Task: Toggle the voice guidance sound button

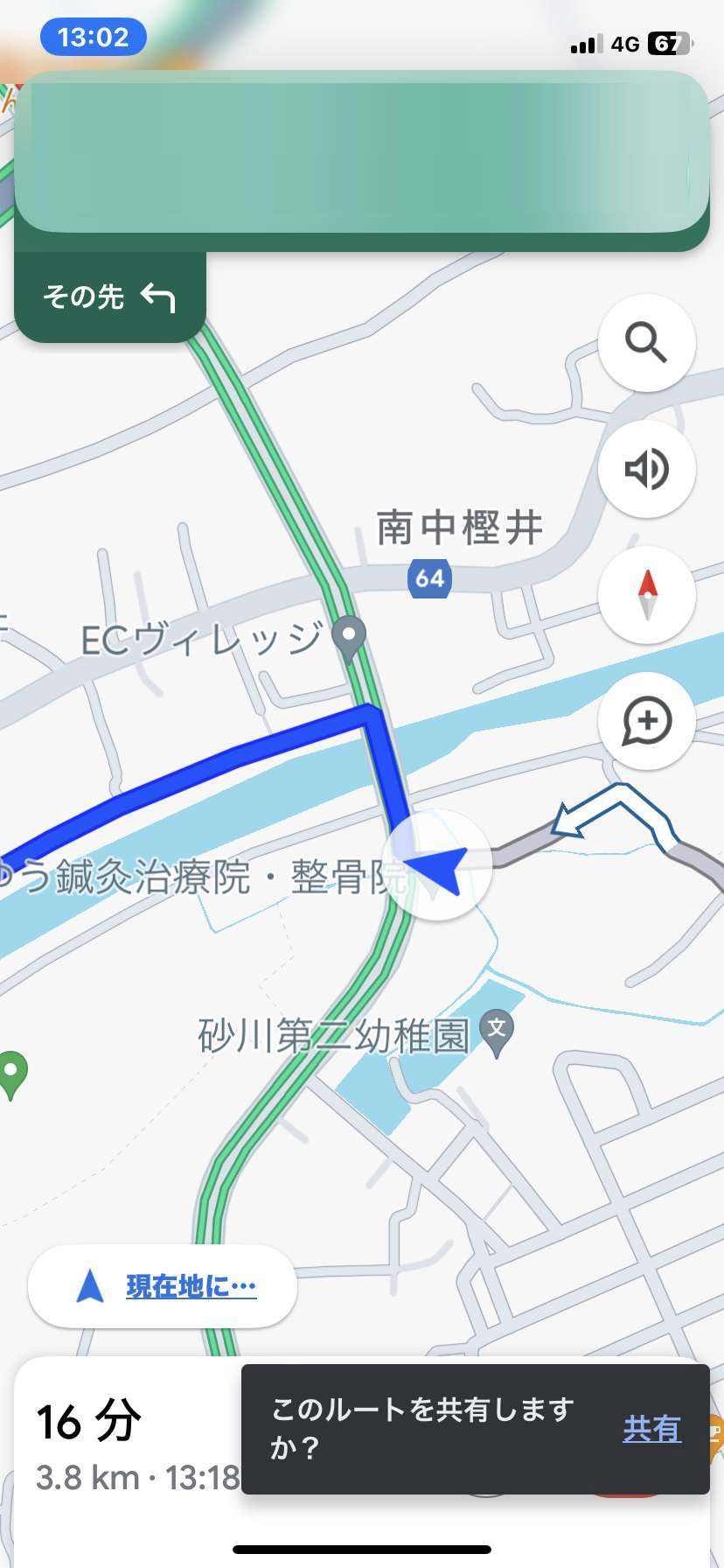Action: pyautogui.click(x=646, y=468)
